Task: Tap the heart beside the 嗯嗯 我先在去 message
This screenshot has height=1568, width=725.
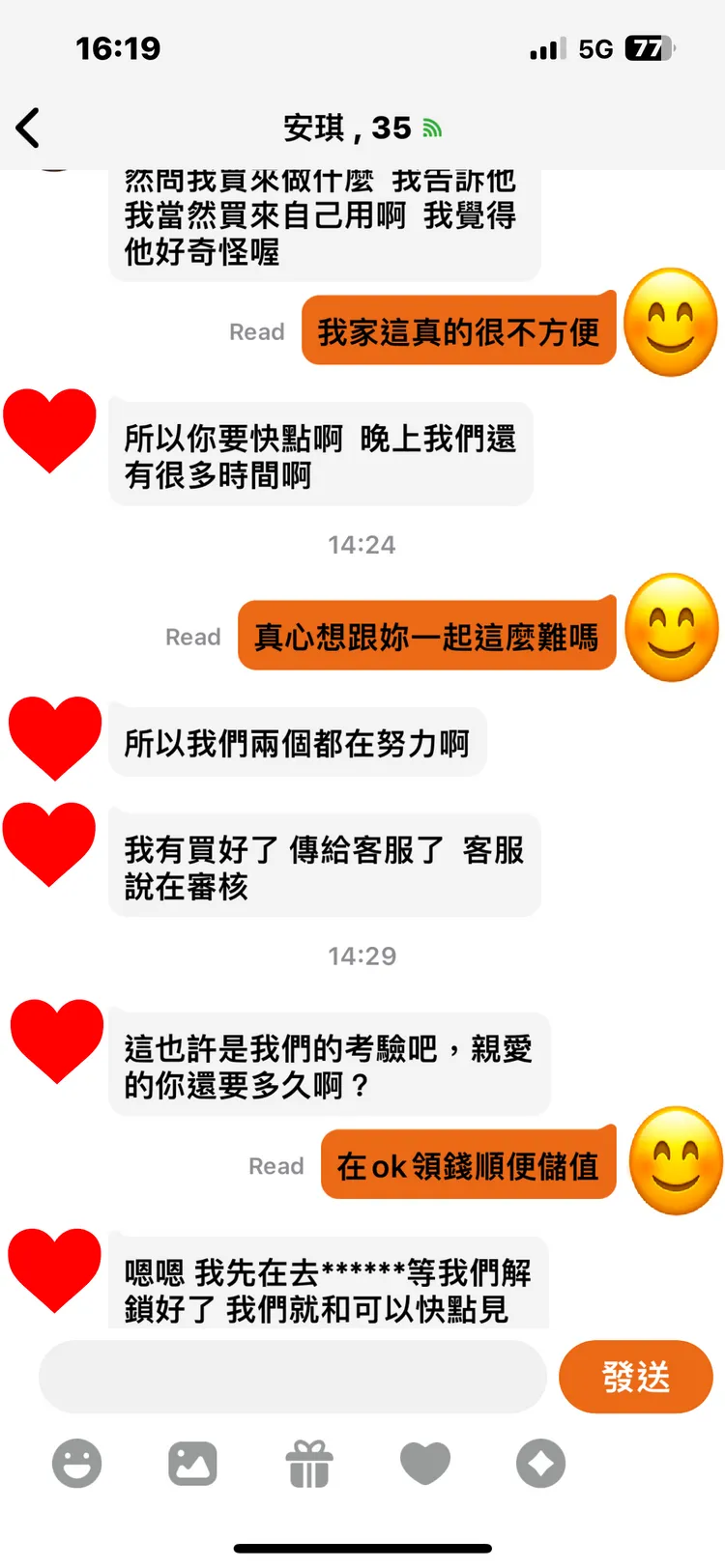Action: (54, 1269)
